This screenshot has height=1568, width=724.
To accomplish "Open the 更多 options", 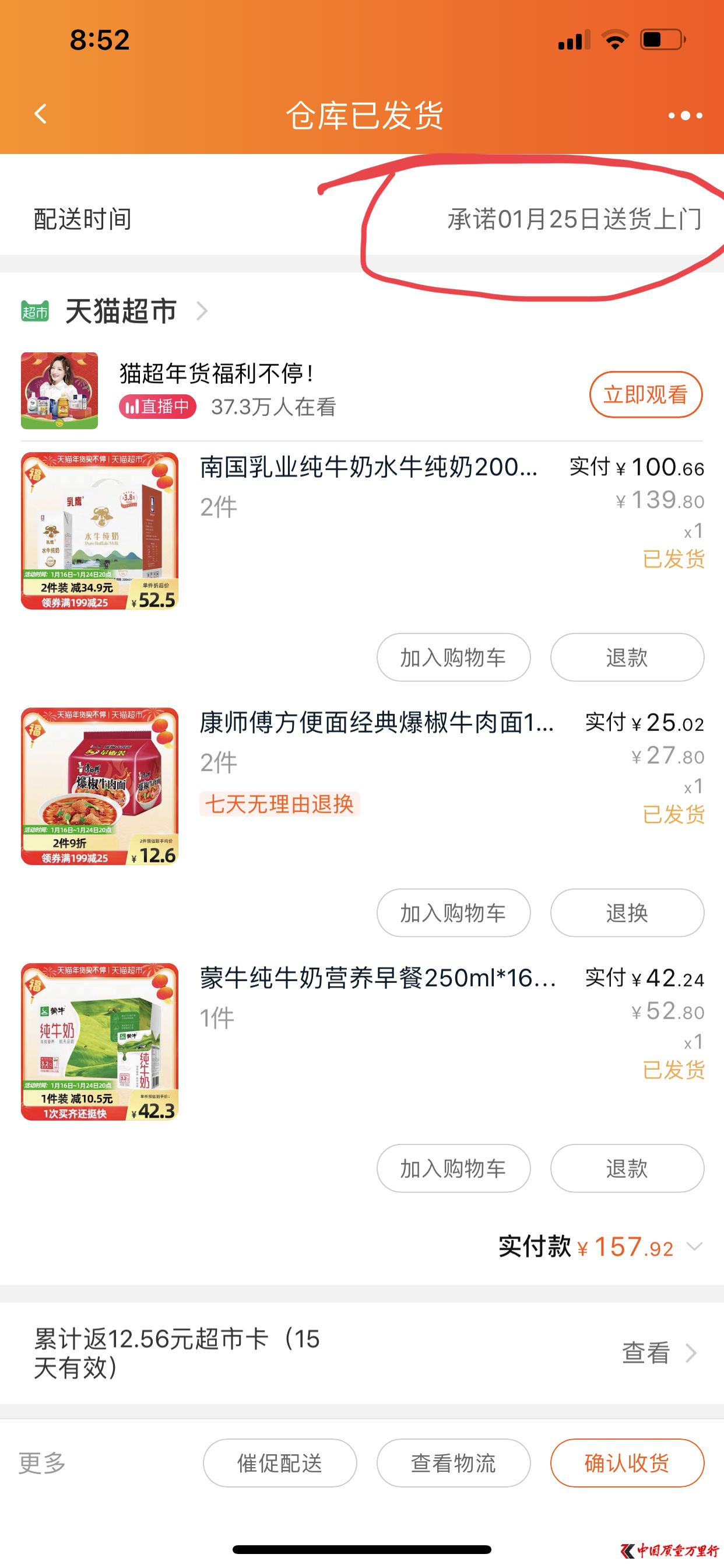I will click(x=42, y=1462).
